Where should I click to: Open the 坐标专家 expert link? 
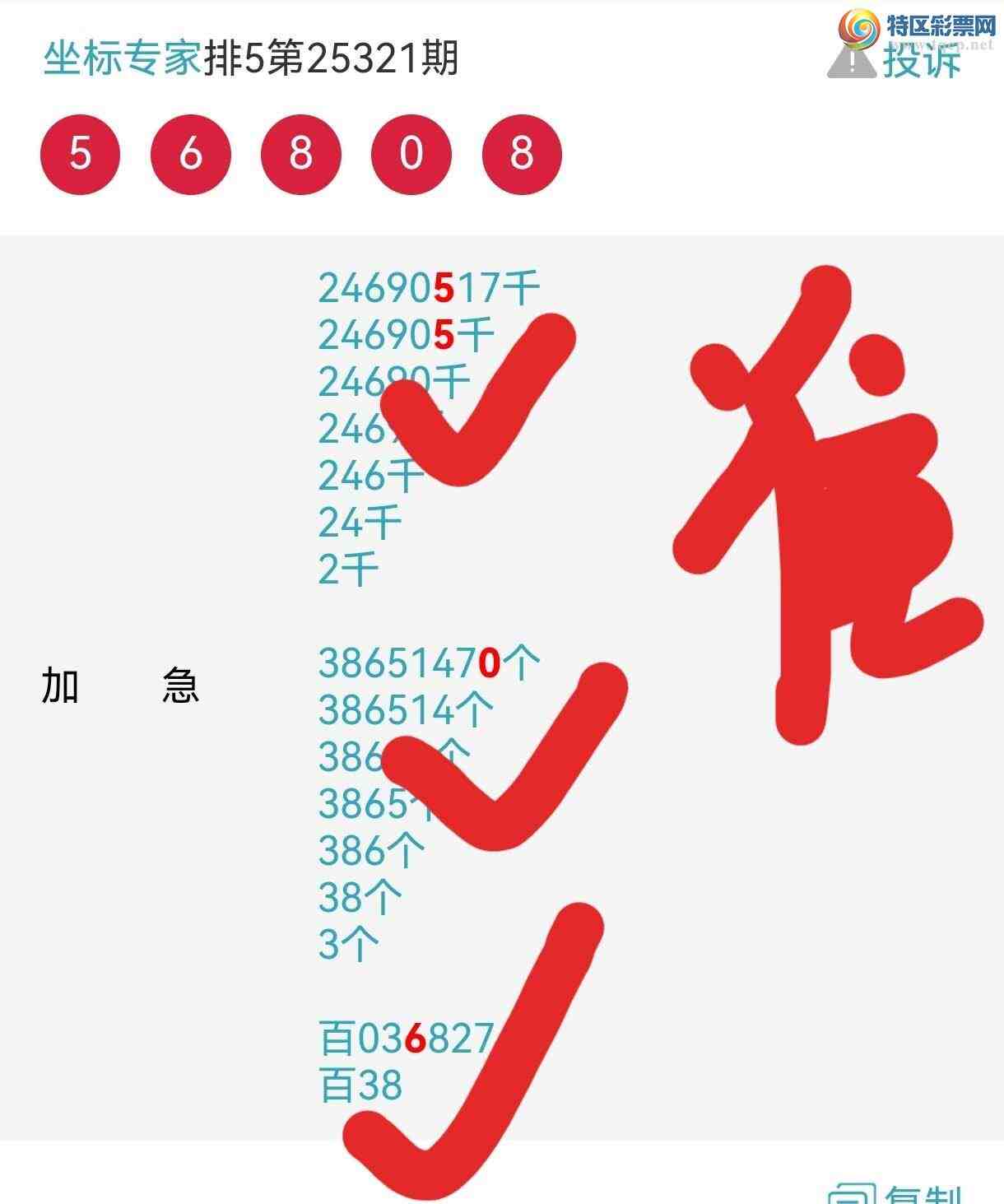point(122,59)
